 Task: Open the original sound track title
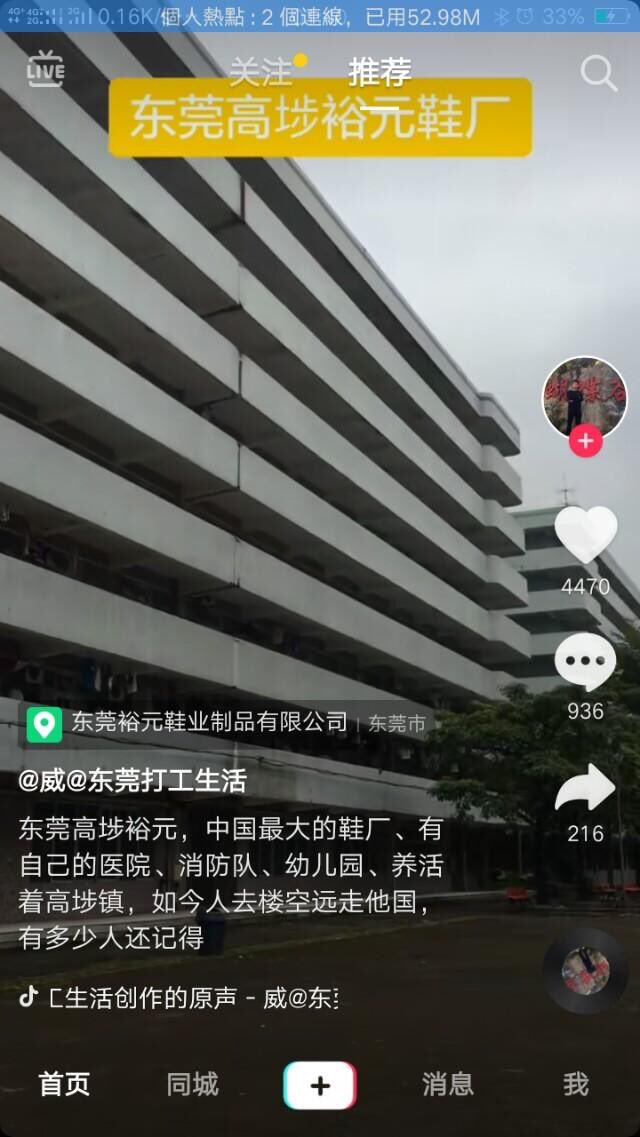click(x=194, y=998)
